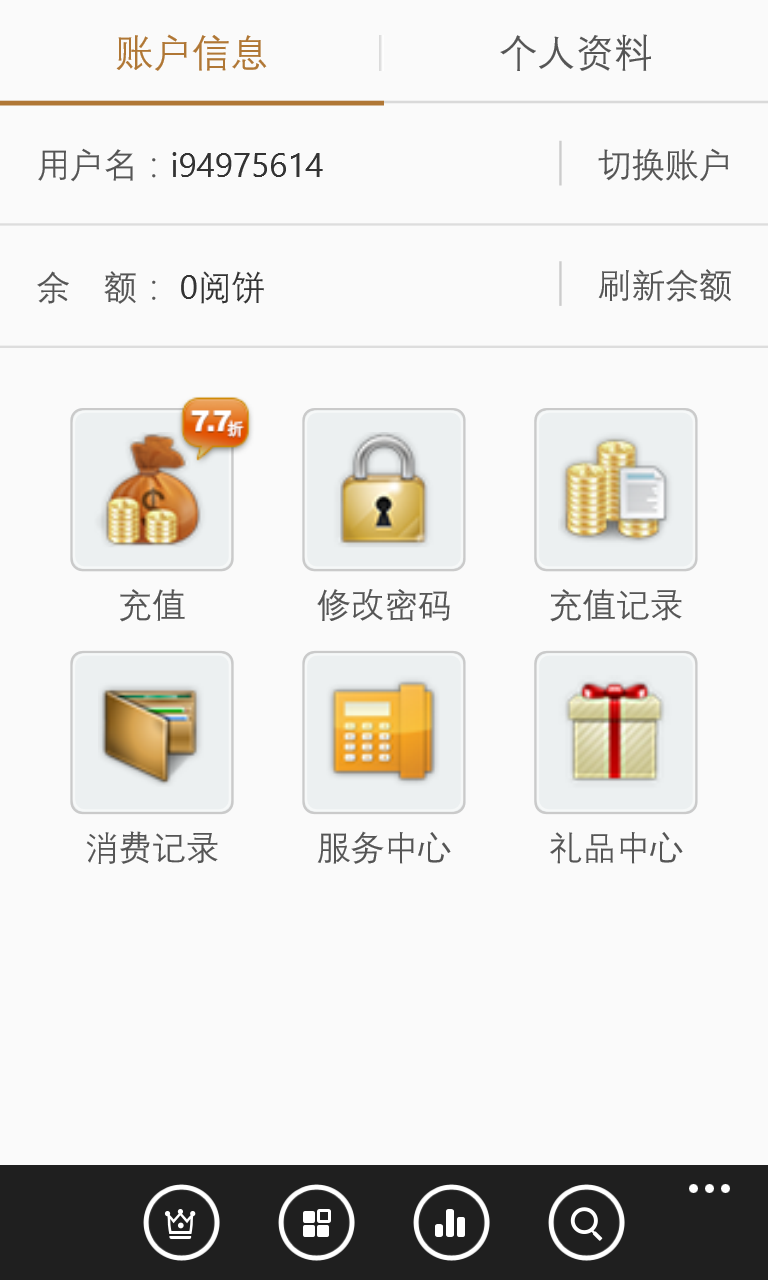Go to 服务中心 telephone tile
The width and height of the screenshot is (768, 1280).
pyautogui.click(x=384, y=733)
